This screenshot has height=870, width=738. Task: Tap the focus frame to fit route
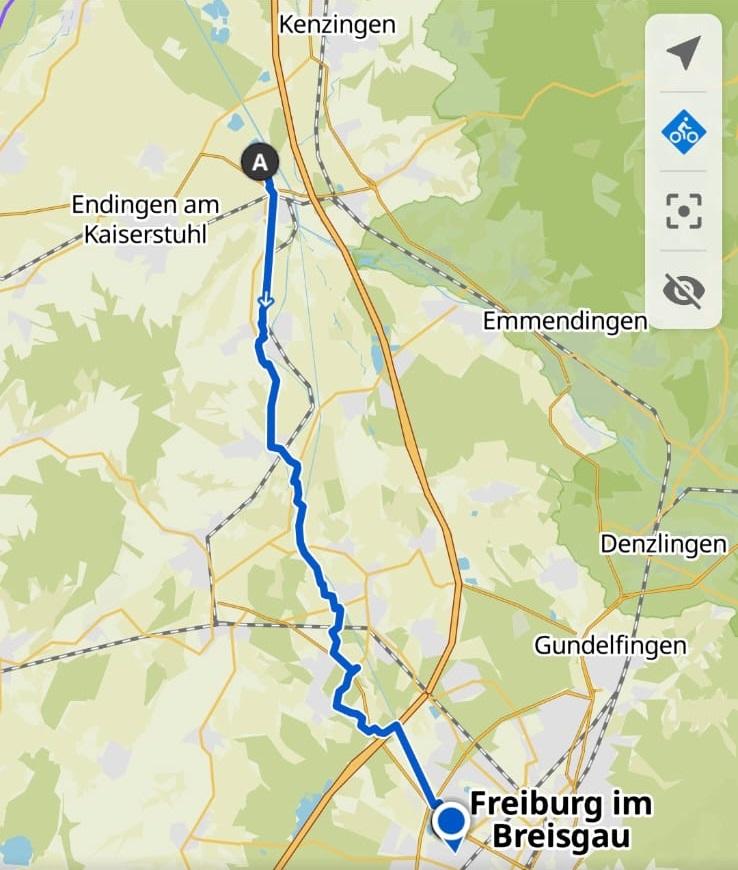(684, 211)
